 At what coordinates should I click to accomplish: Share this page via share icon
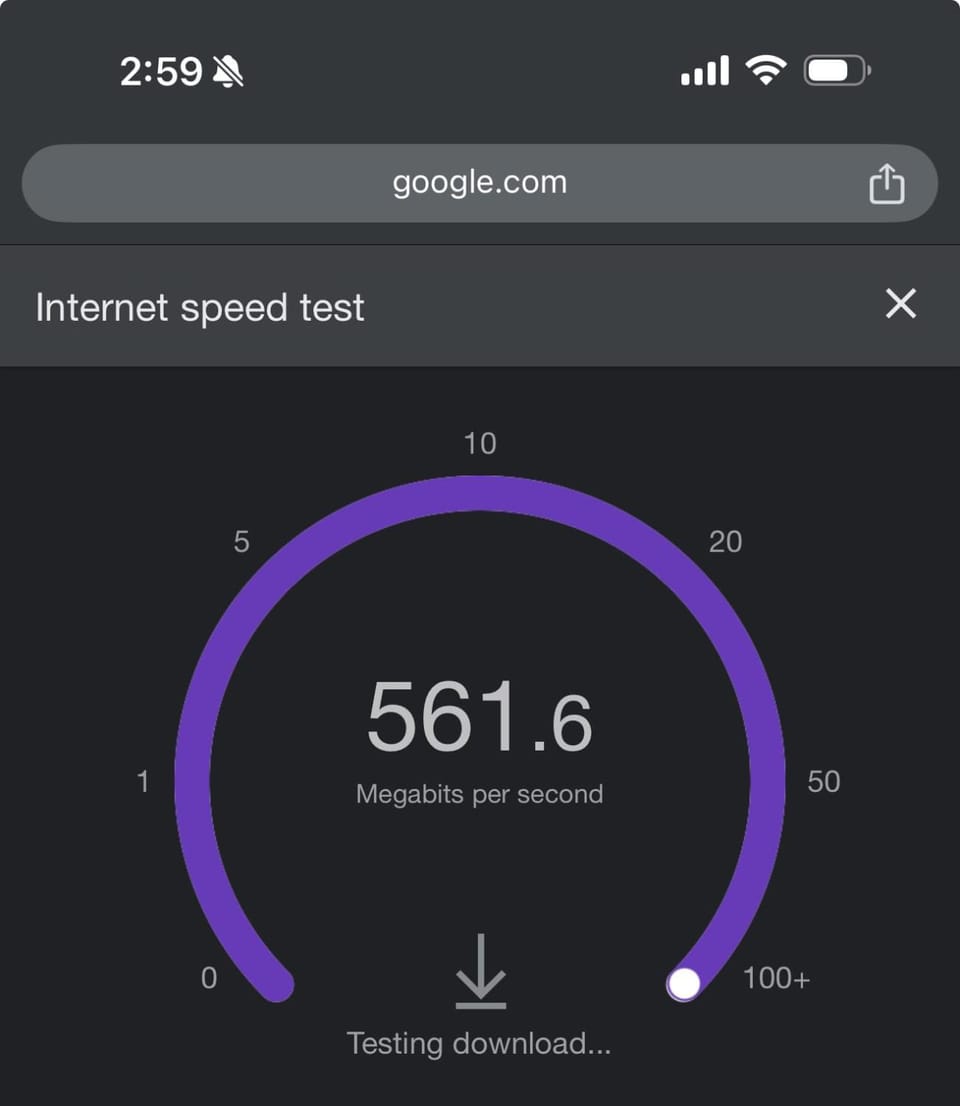click(x=886, y=184)
